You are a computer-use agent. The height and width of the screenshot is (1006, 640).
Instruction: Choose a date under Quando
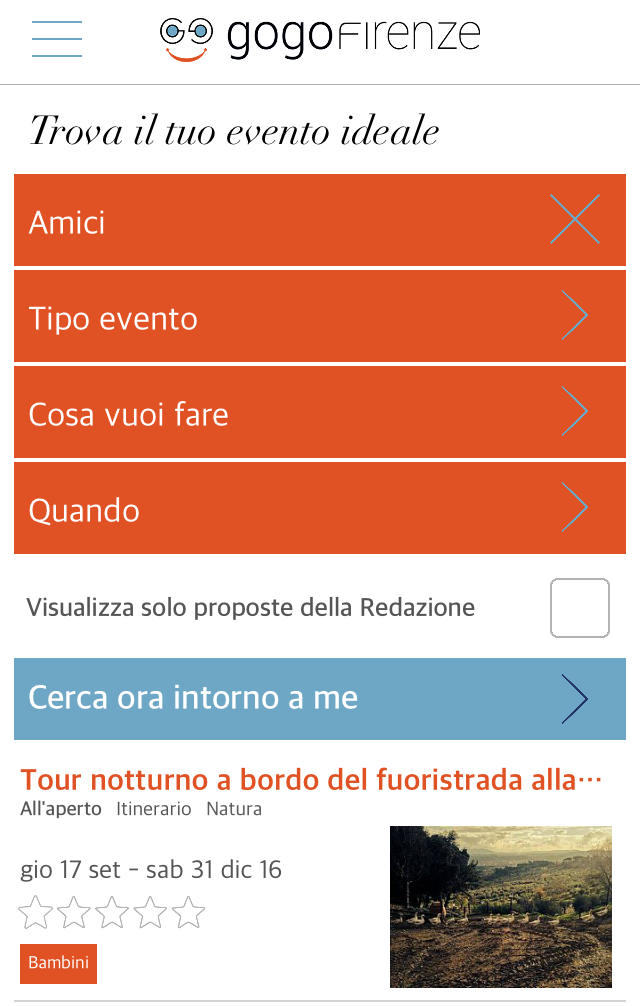320,509
